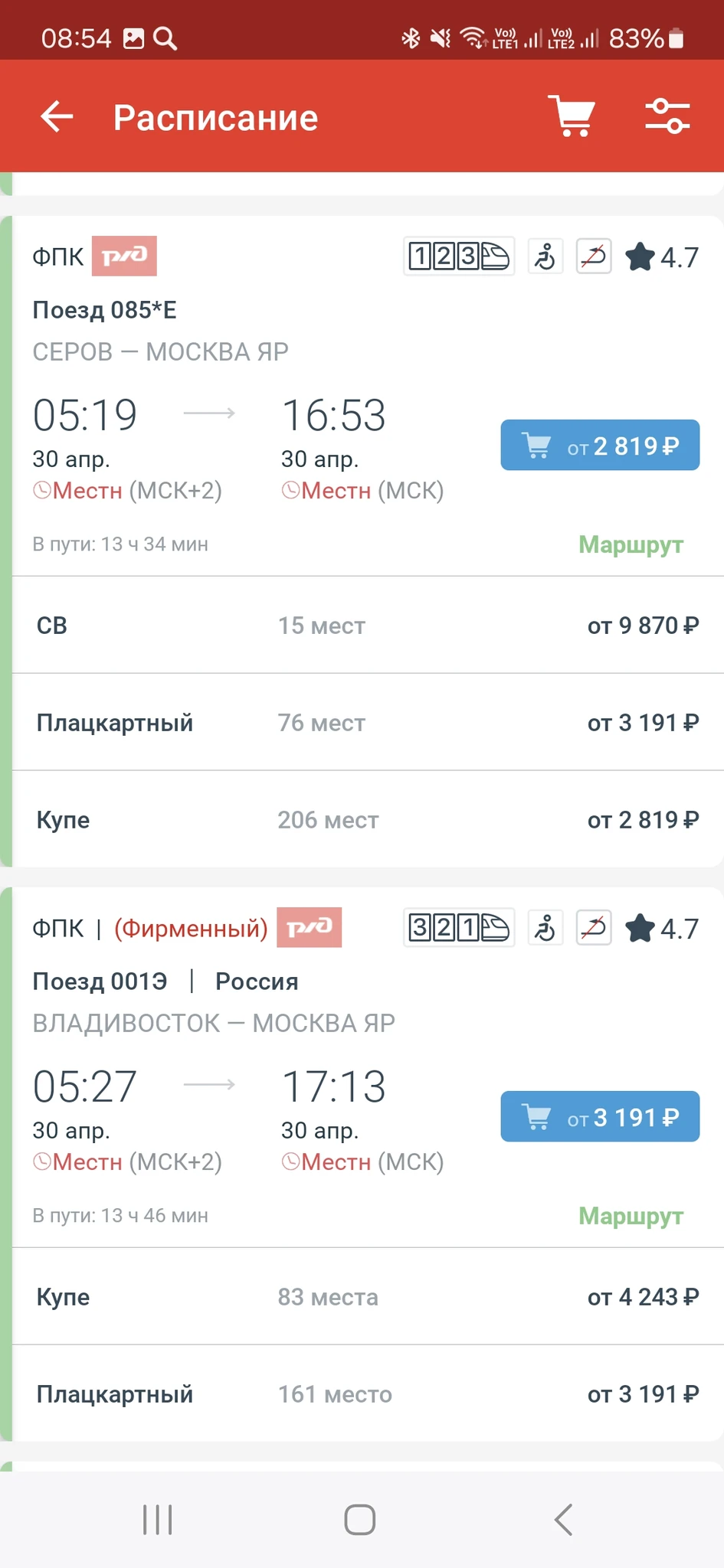Tap the 4.7 rating on train 001Э
This screenshot has height=1568, width=724.
(662, 929)
